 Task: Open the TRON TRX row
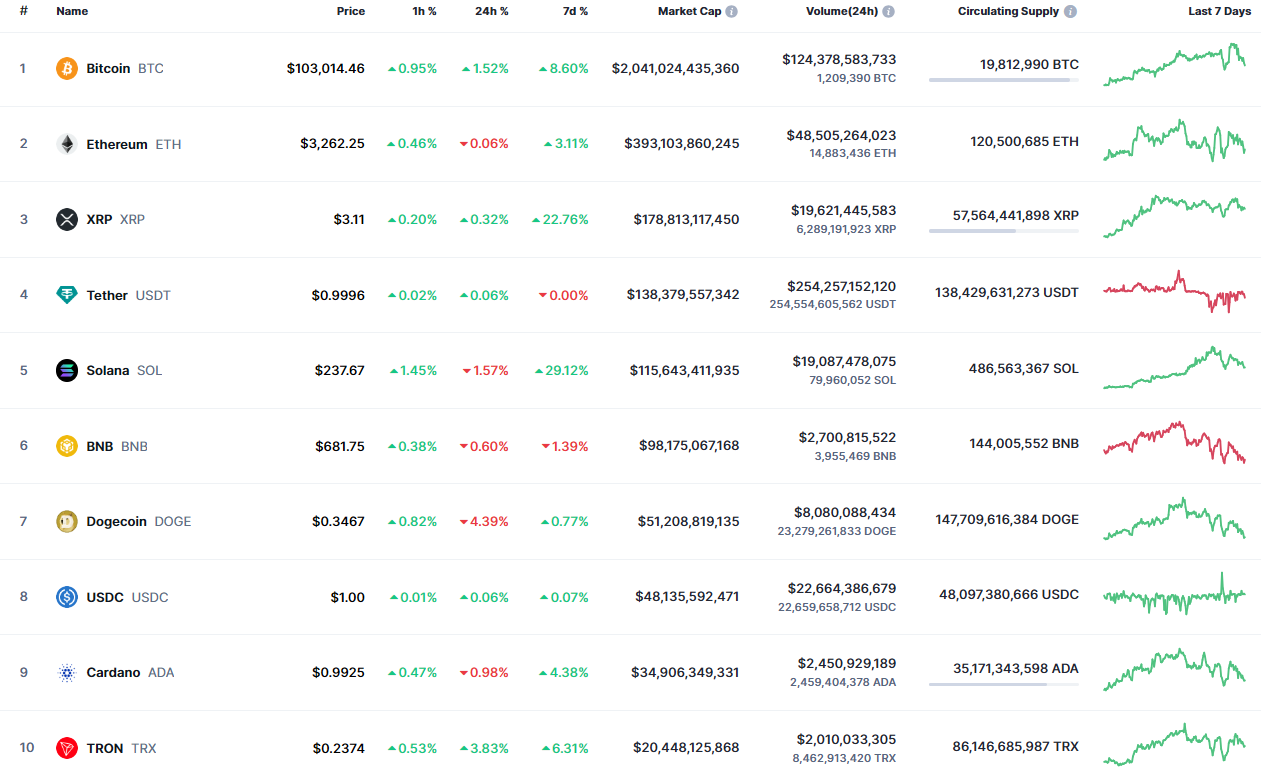pyautogui.click(x=105, y=748)
